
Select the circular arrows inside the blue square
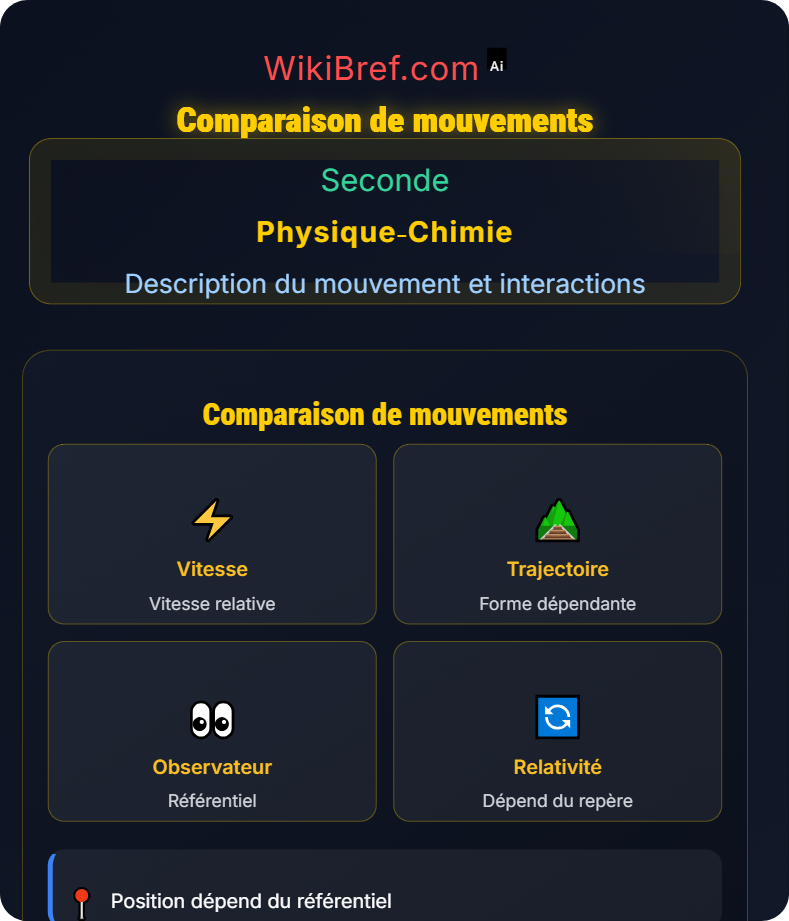pos(557,715)
